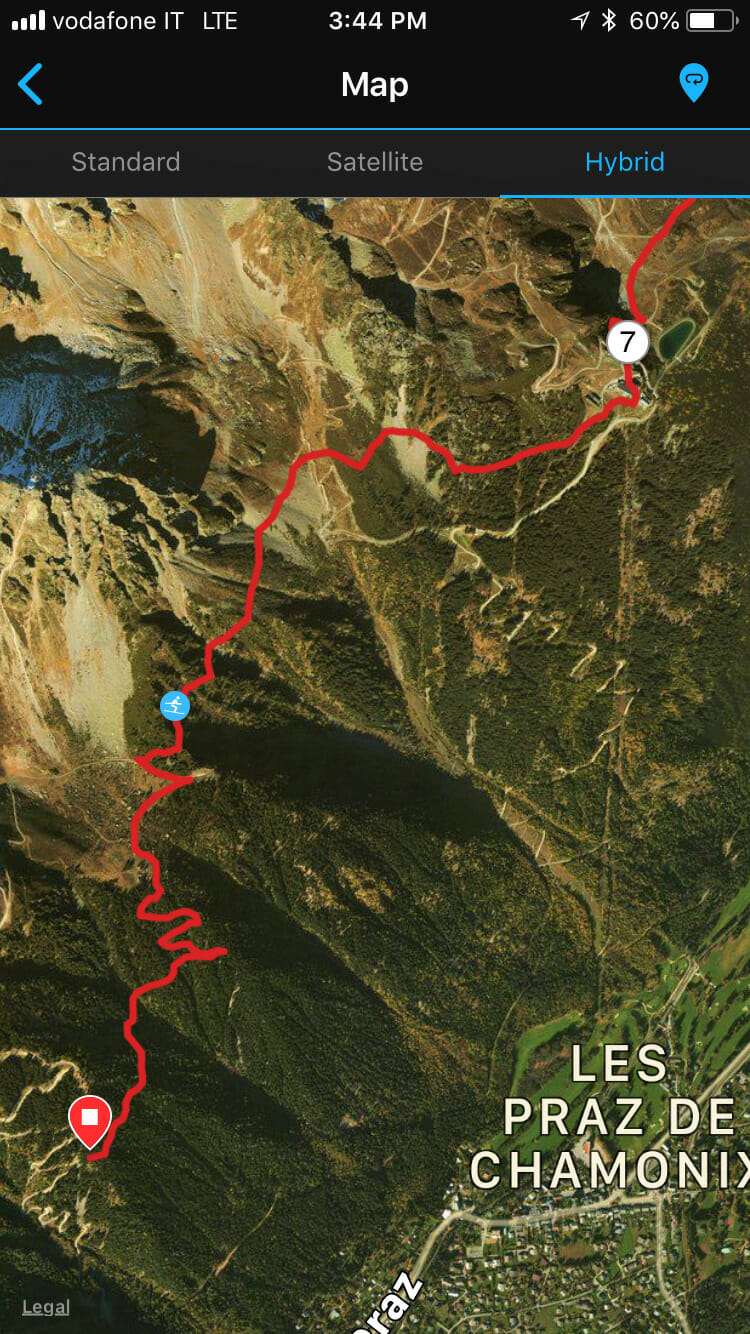Open the Legal link

(x=46, y=1307)
